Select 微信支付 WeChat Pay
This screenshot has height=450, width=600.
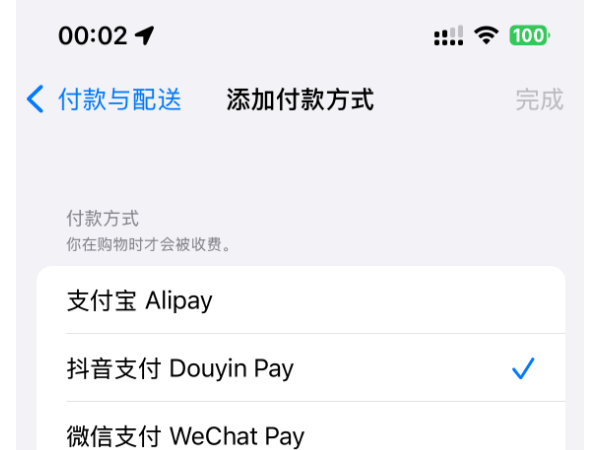300,434
